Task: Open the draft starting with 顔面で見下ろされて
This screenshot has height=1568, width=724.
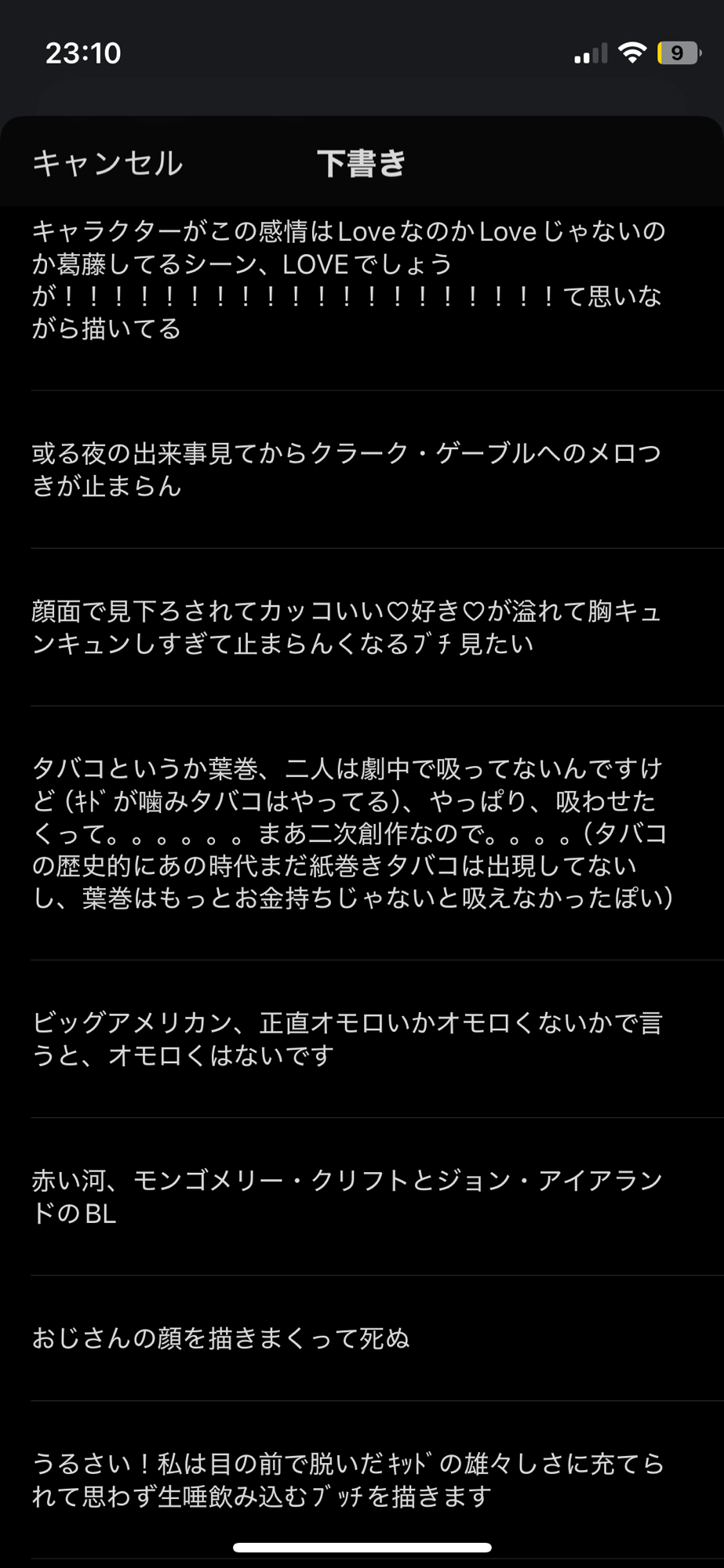Action: pyautogui.click(x=349, y=627)
